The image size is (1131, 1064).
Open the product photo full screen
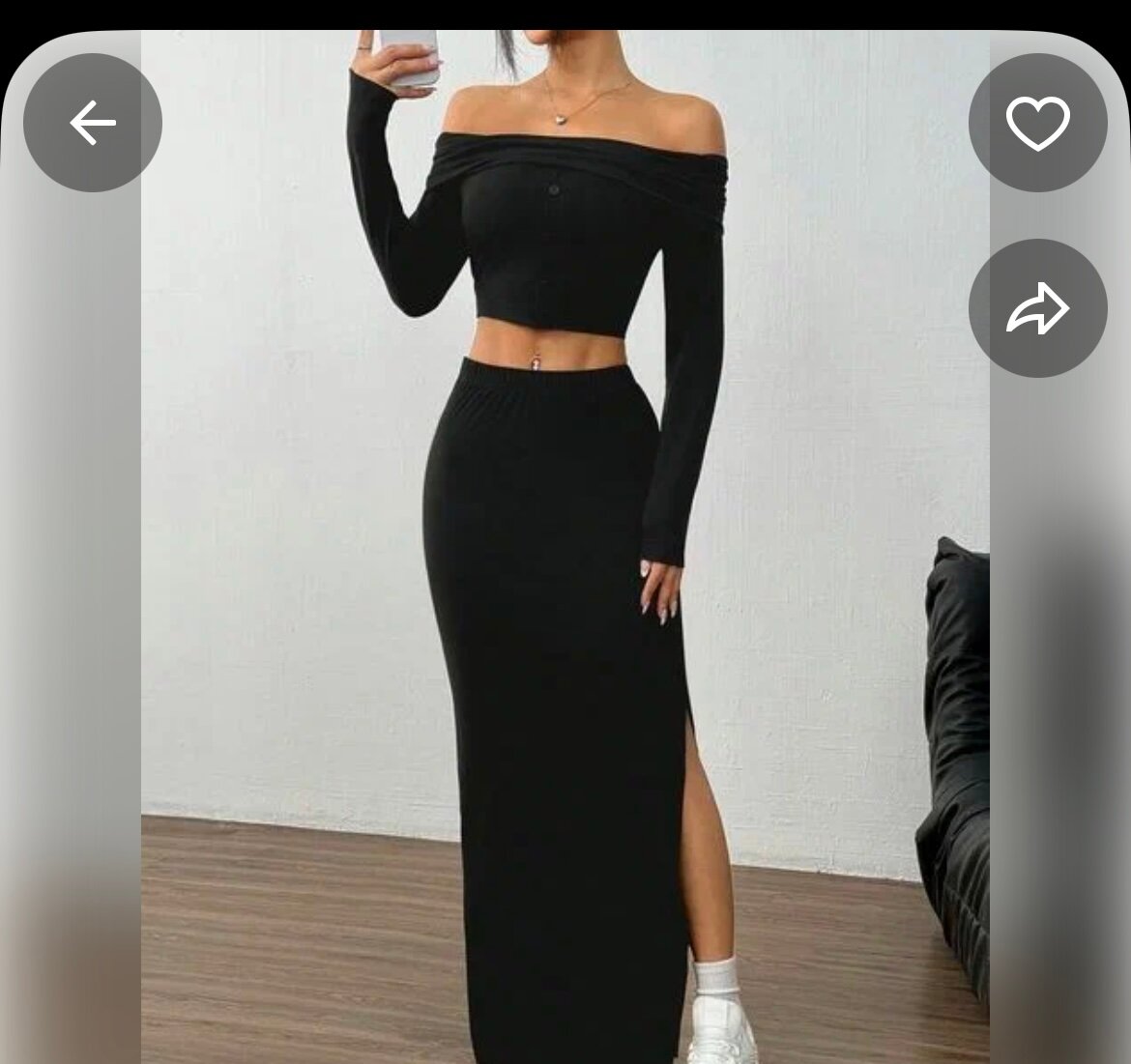pos(565,580)
